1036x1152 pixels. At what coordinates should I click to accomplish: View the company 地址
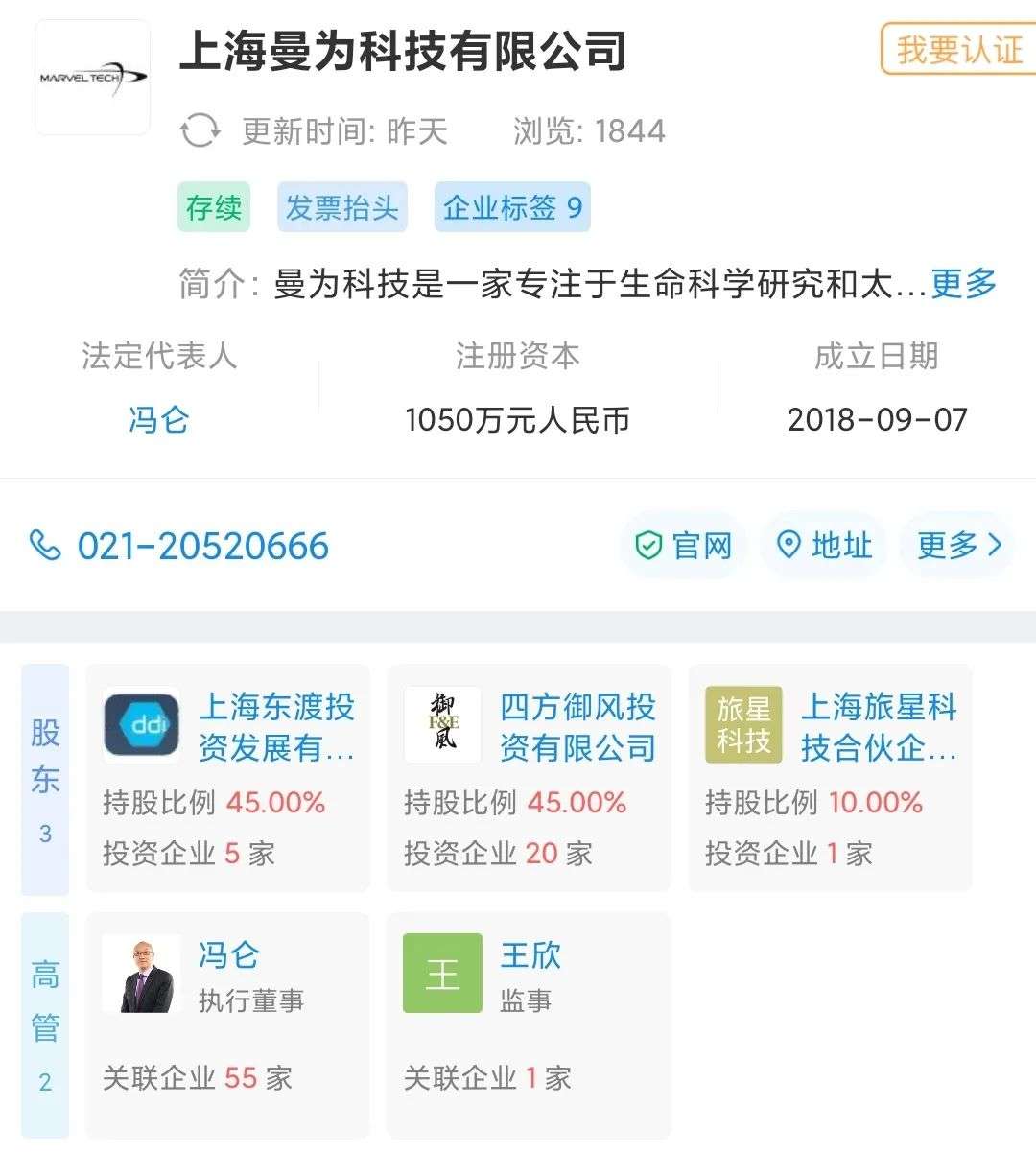point(824,546)
